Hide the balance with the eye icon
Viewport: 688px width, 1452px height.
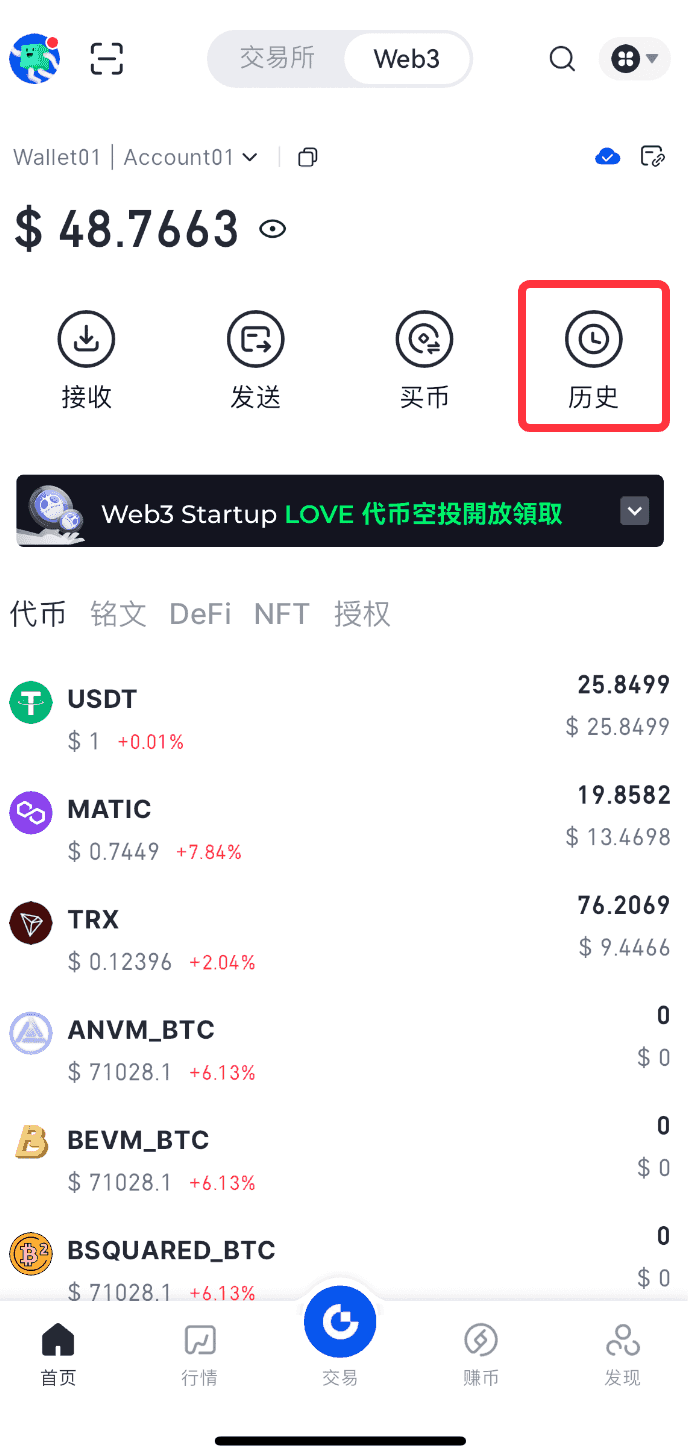(272, 230)
